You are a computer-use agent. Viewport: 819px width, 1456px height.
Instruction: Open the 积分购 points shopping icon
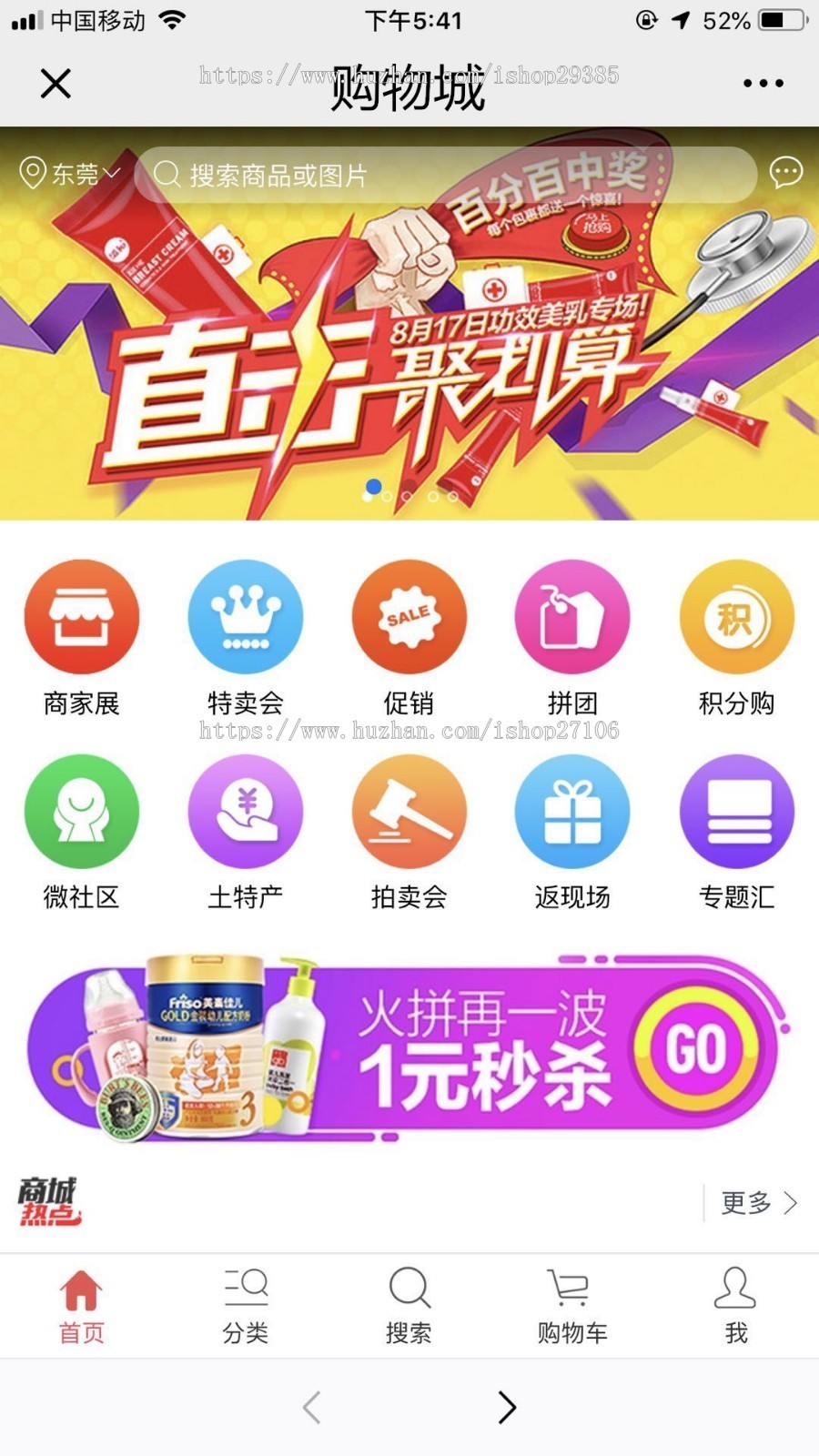[735, 615]
